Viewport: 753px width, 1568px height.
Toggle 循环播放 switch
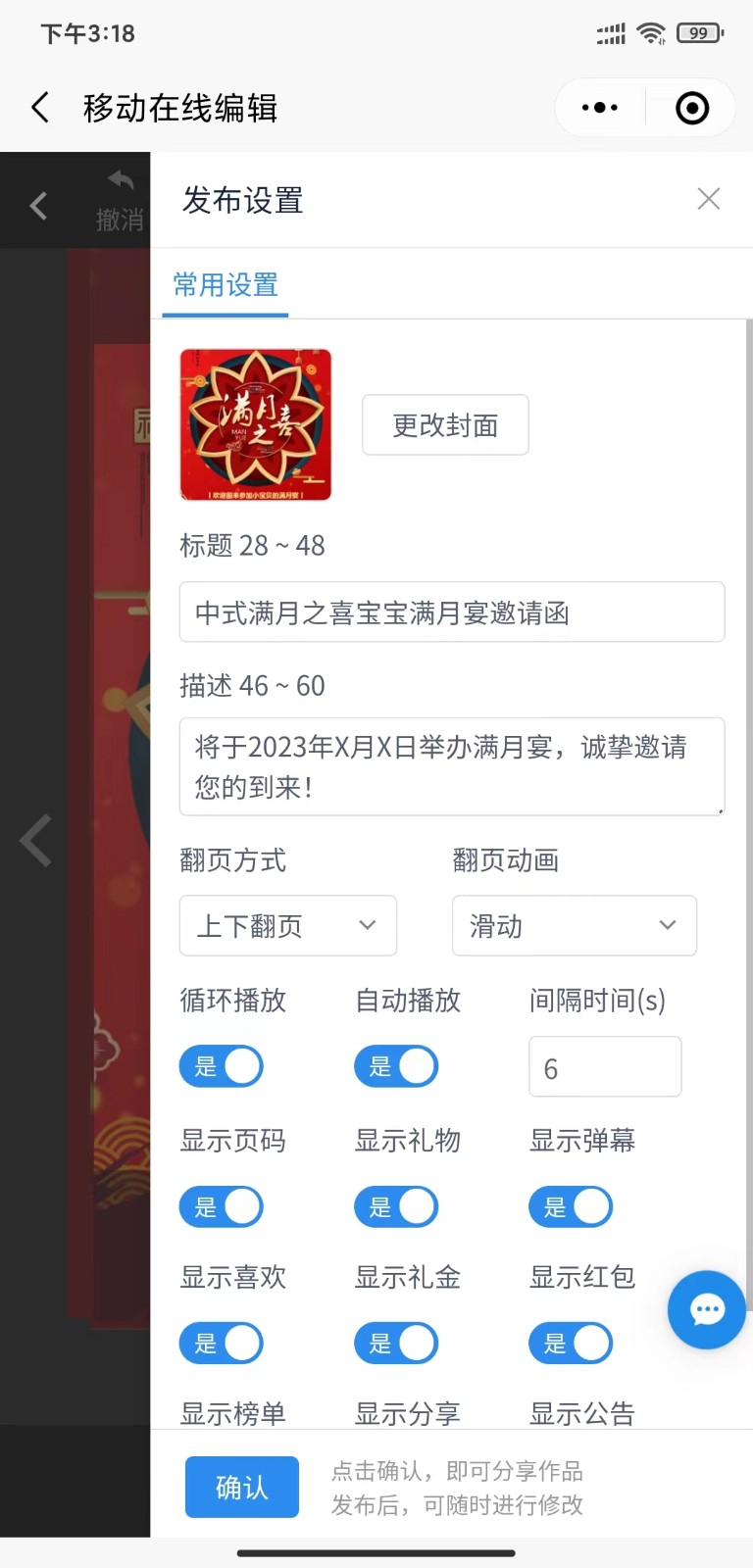pyautogui.click(x=222, y=1066)
